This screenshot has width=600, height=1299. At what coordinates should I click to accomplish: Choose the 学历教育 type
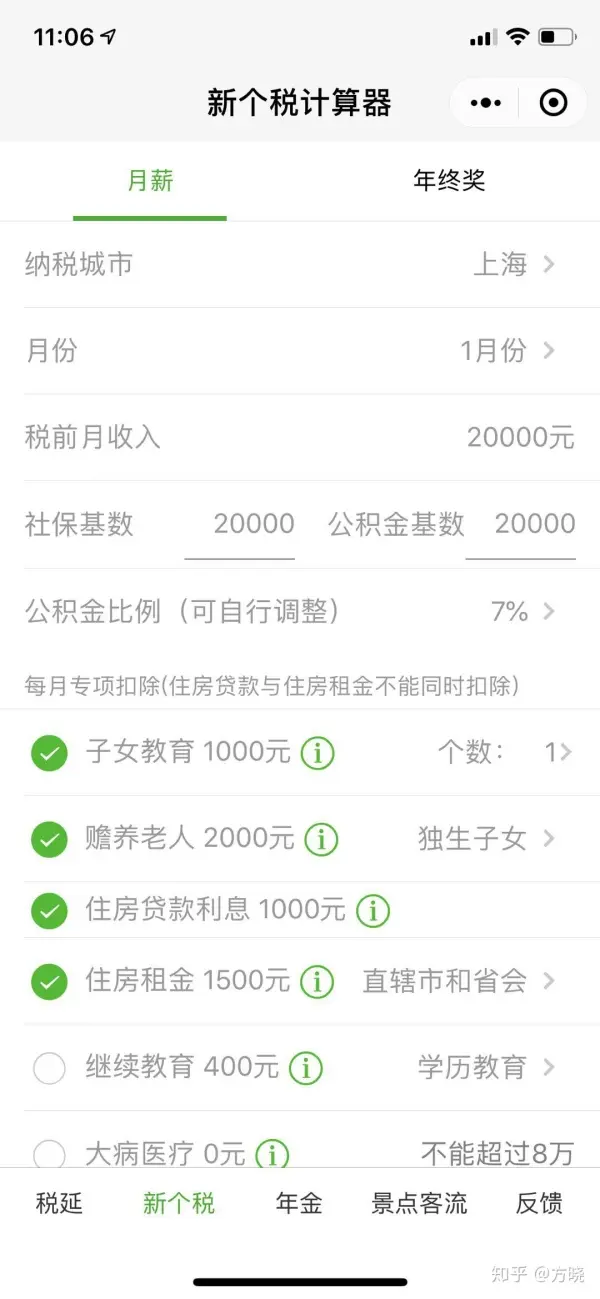(x=485, y=1068)
